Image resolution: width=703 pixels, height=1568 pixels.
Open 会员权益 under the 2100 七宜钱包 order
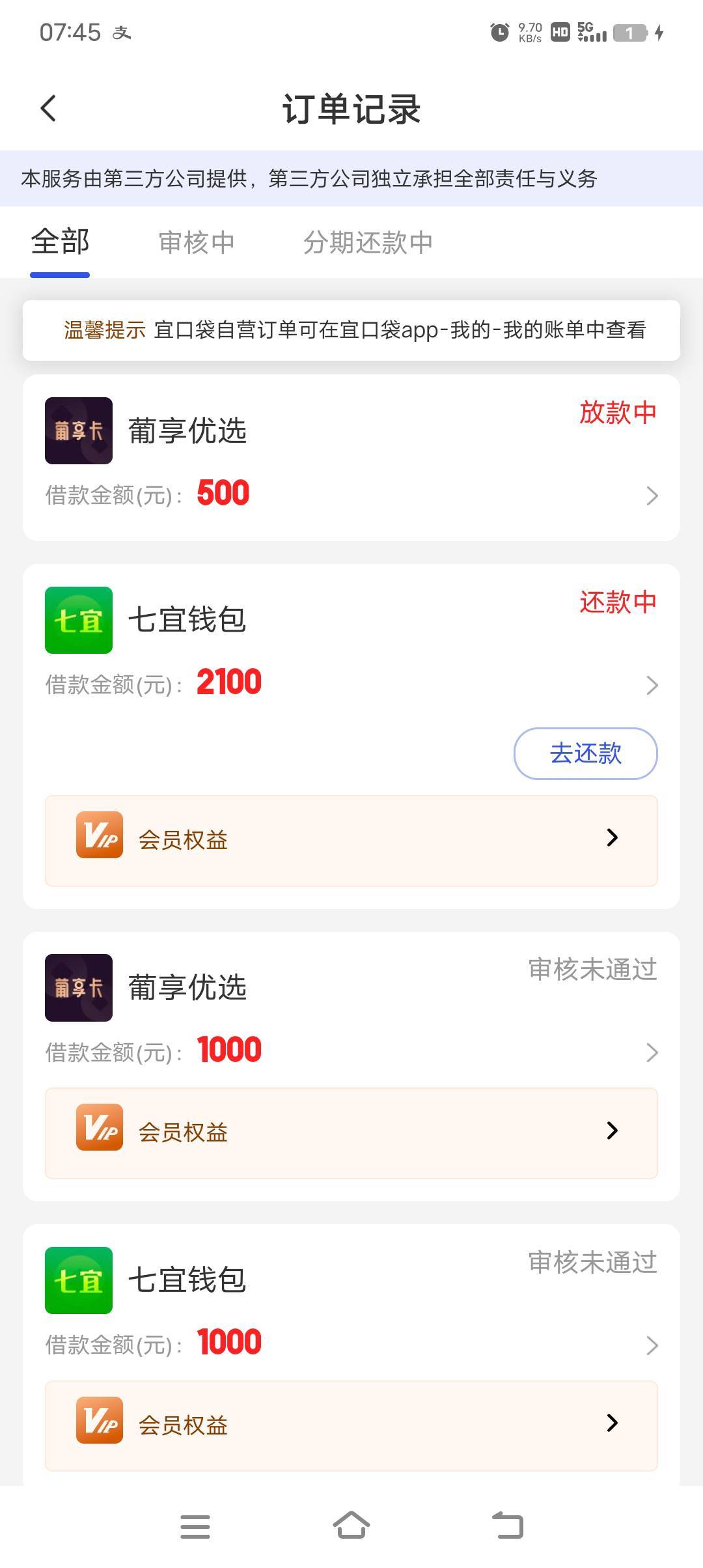tap(351, 840)
